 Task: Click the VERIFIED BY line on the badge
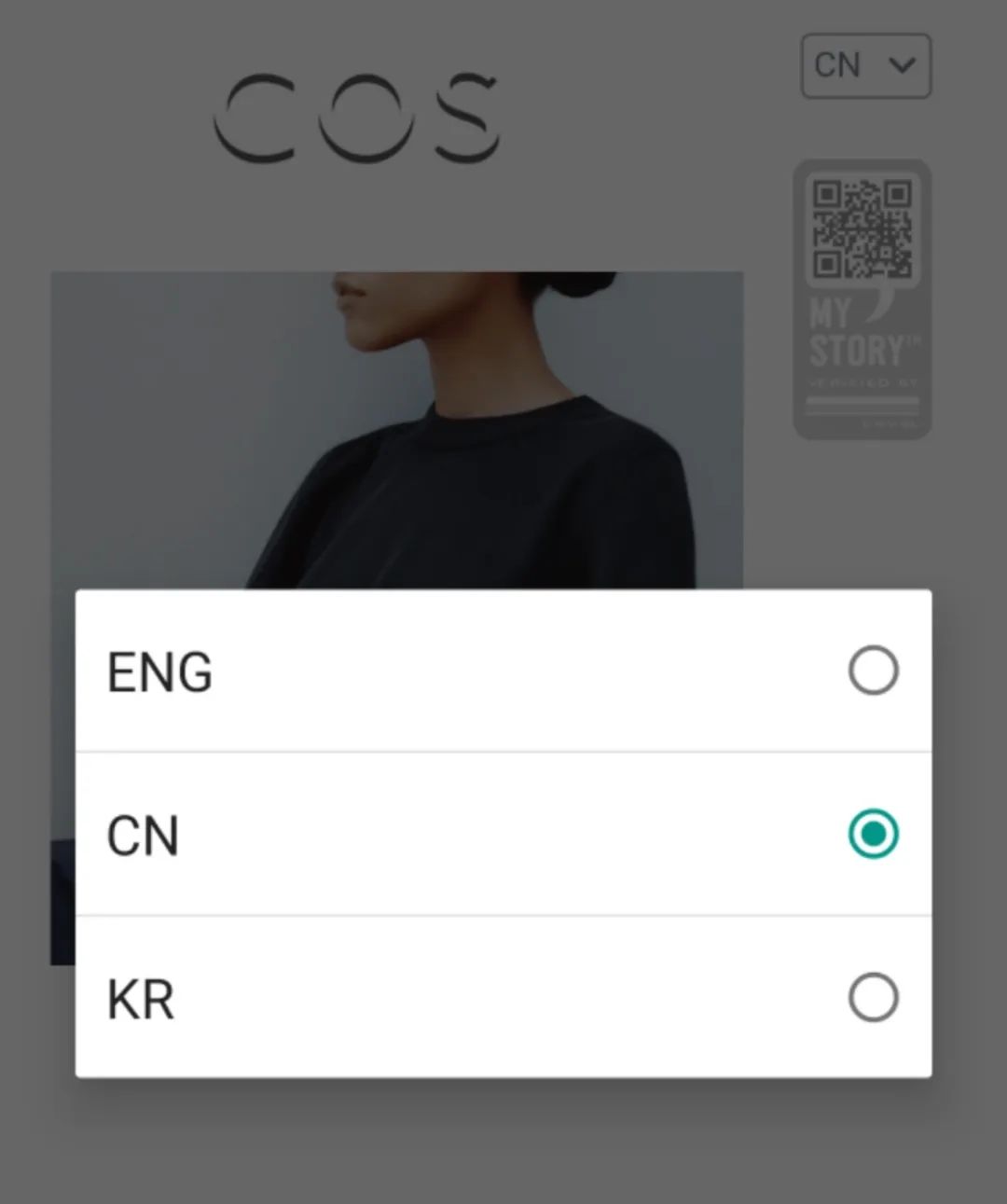862,381
